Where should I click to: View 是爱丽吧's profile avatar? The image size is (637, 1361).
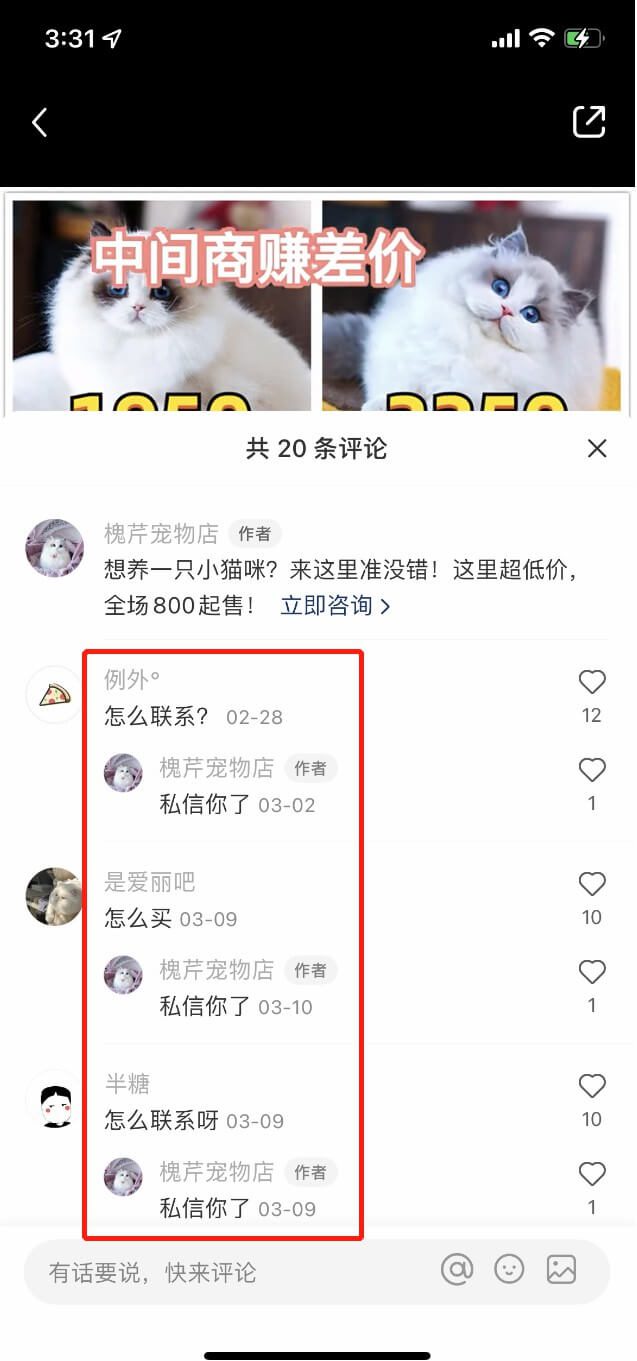pos(54,897)
